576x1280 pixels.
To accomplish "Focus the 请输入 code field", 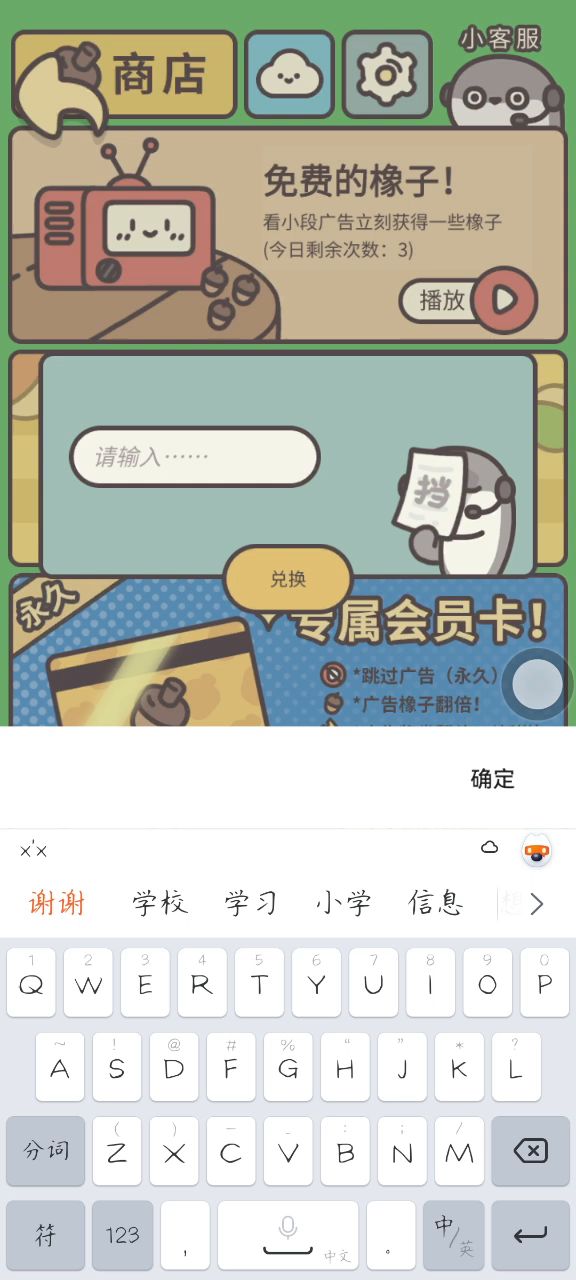I will (195, 457).
